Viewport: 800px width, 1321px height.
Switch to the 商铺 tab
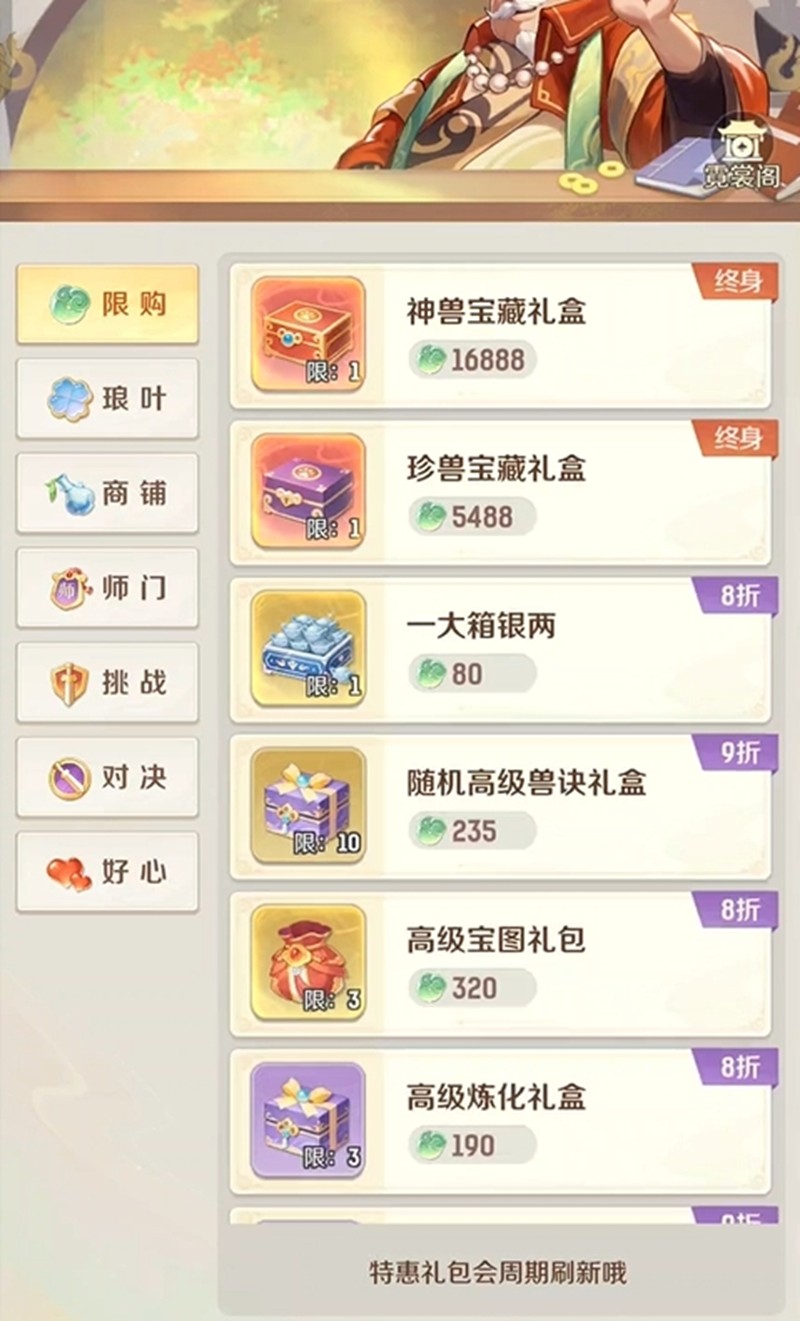[x=108, y=493]
